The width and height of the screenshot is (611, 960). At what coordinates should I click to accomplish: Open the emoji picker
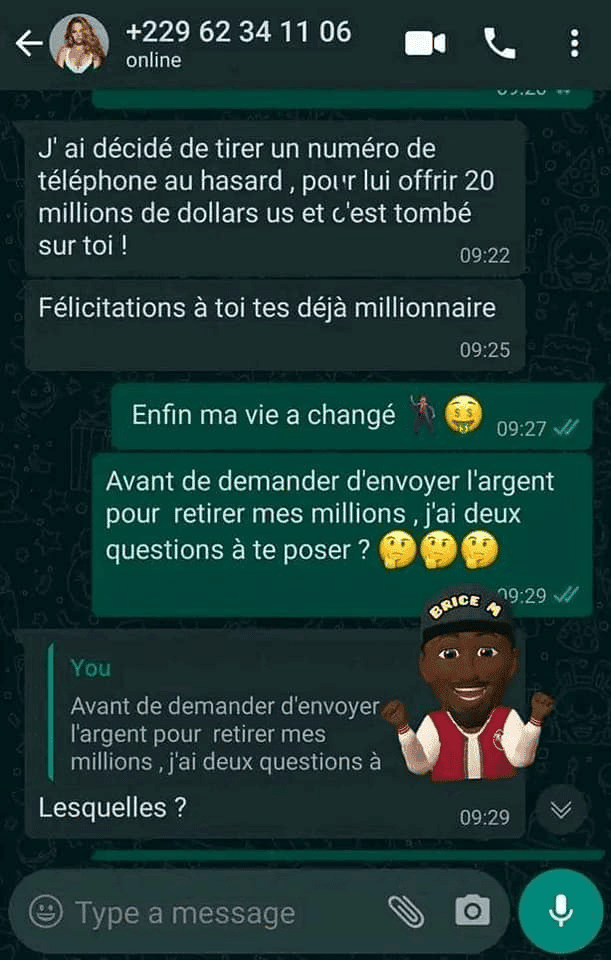click(45, 912)
